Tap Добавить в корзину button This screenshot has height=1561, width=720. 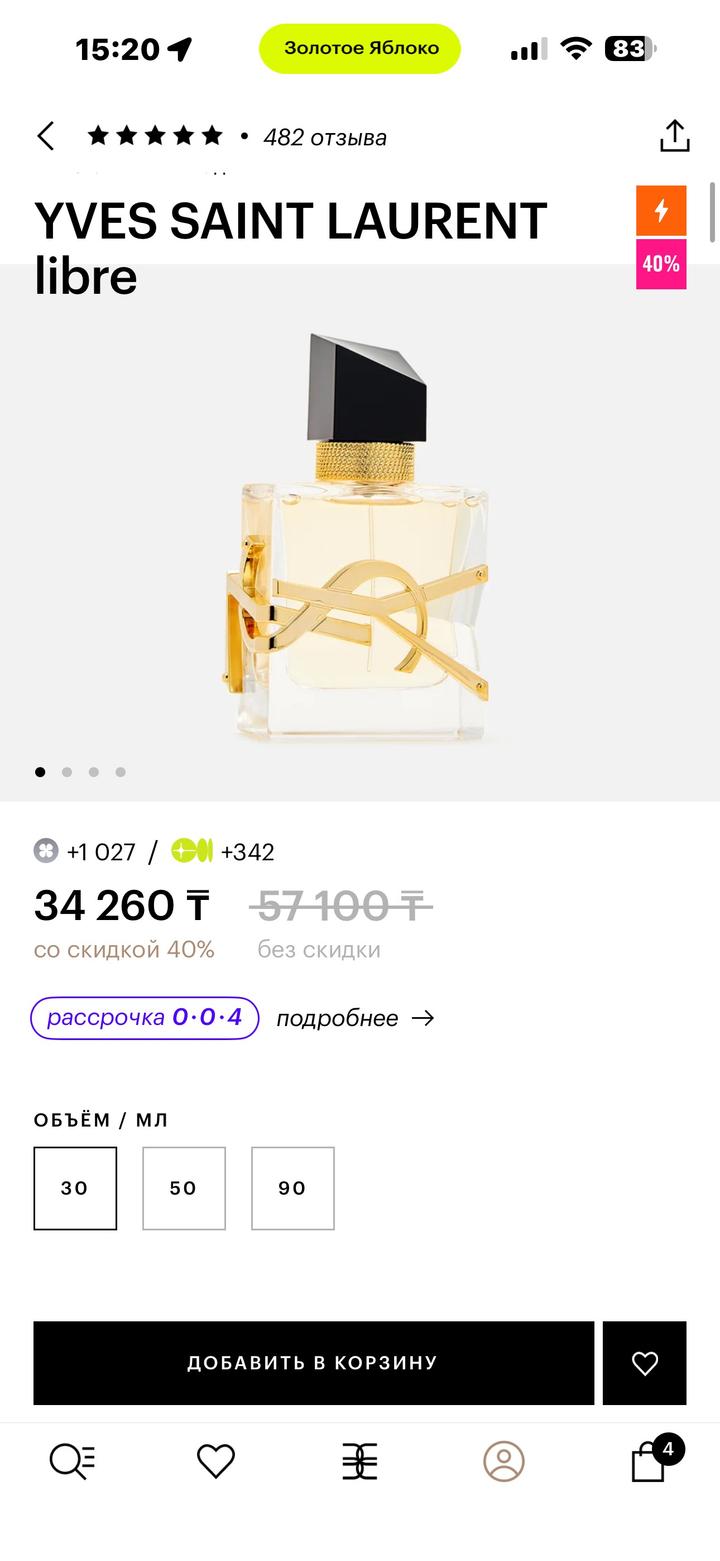[313, 1362]
